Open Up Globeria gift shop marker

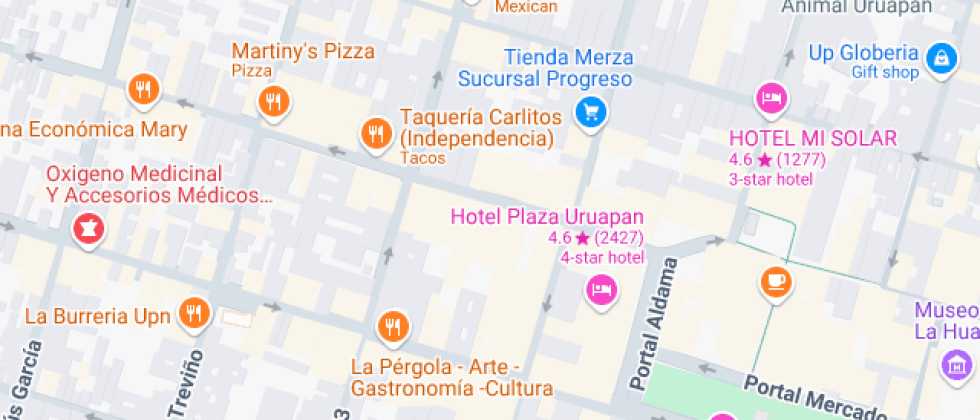tap(940, 58)
